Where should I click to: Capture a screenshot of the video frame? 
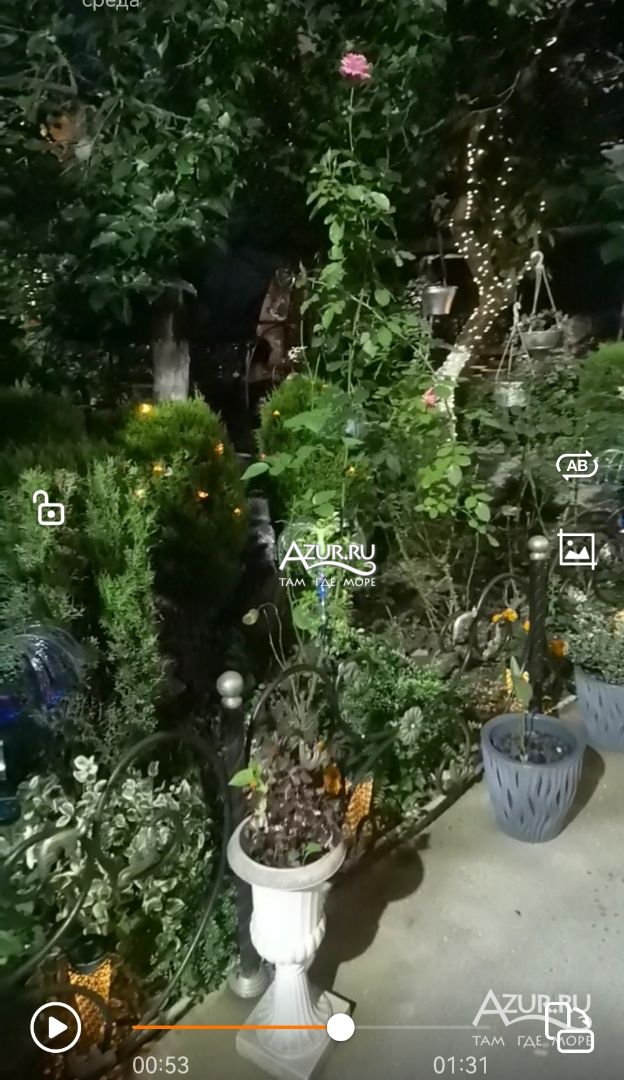coord(576,549)
